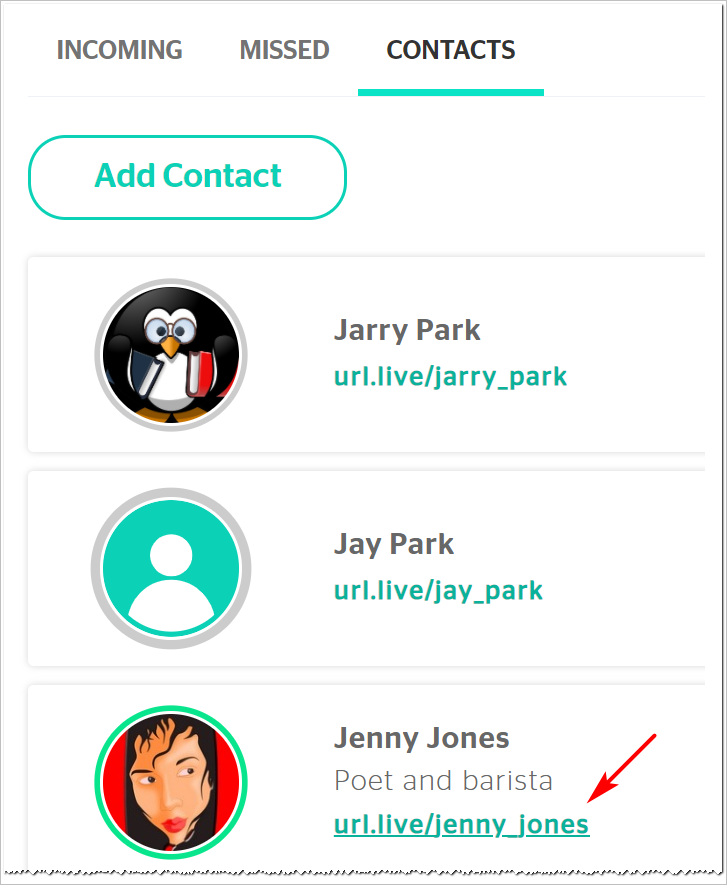
Task: Open Jay Park's contact card
Action: 393,545
